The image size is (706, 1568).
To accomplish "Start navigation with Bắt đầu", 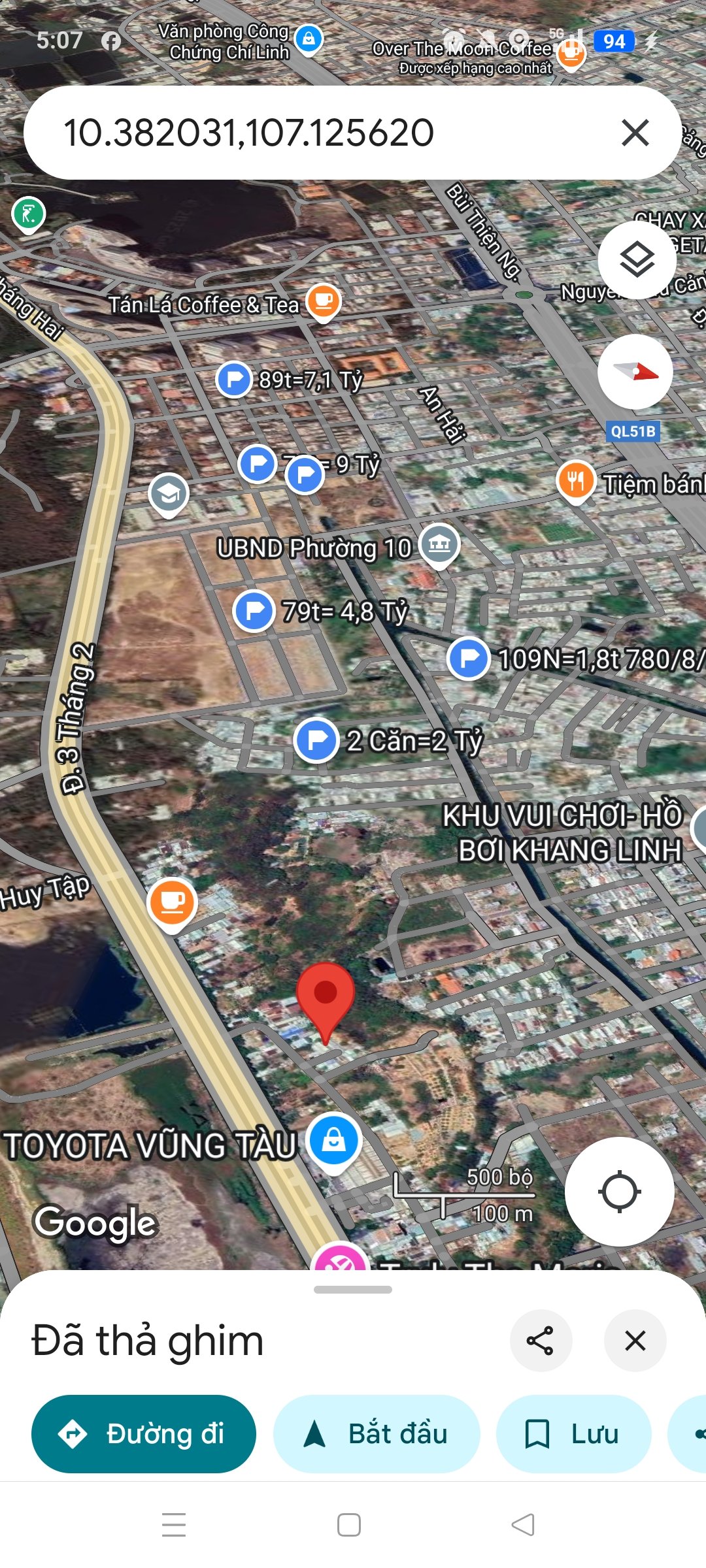I will click(x=377, y=1434).
